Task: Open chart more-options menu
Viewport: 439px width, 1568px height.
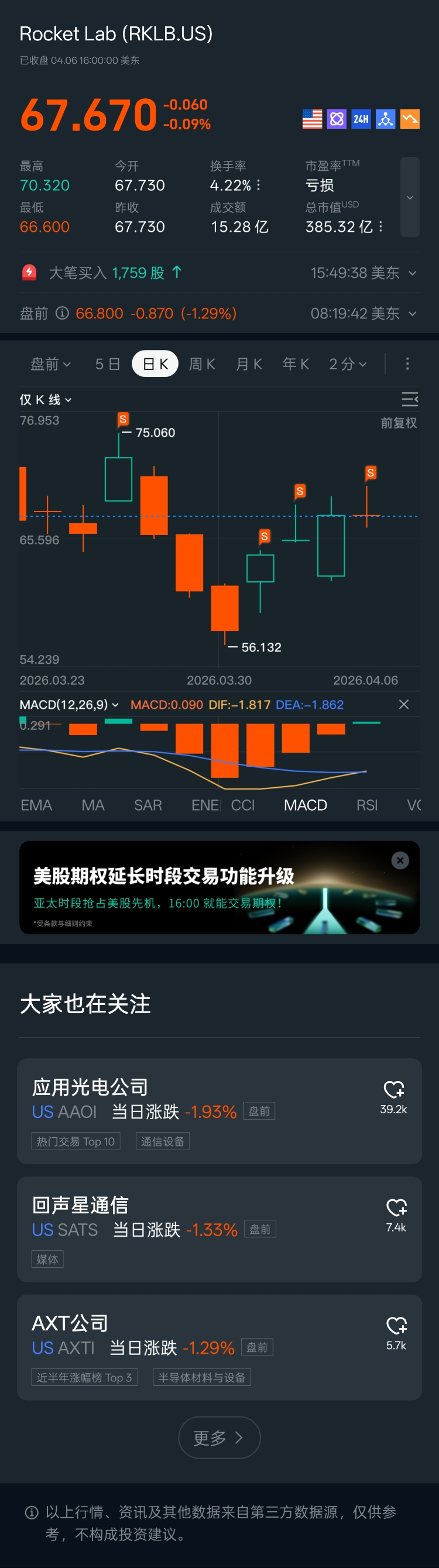Action: 407,364
